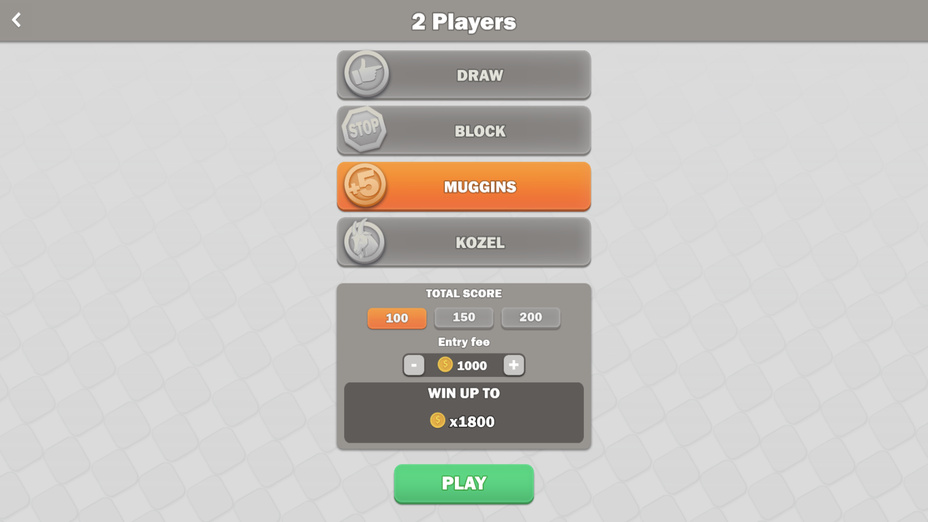The height and width of the screenshot is (522, 928).
Task: Decrease the entry fee with minus
Action: (414, 365)
